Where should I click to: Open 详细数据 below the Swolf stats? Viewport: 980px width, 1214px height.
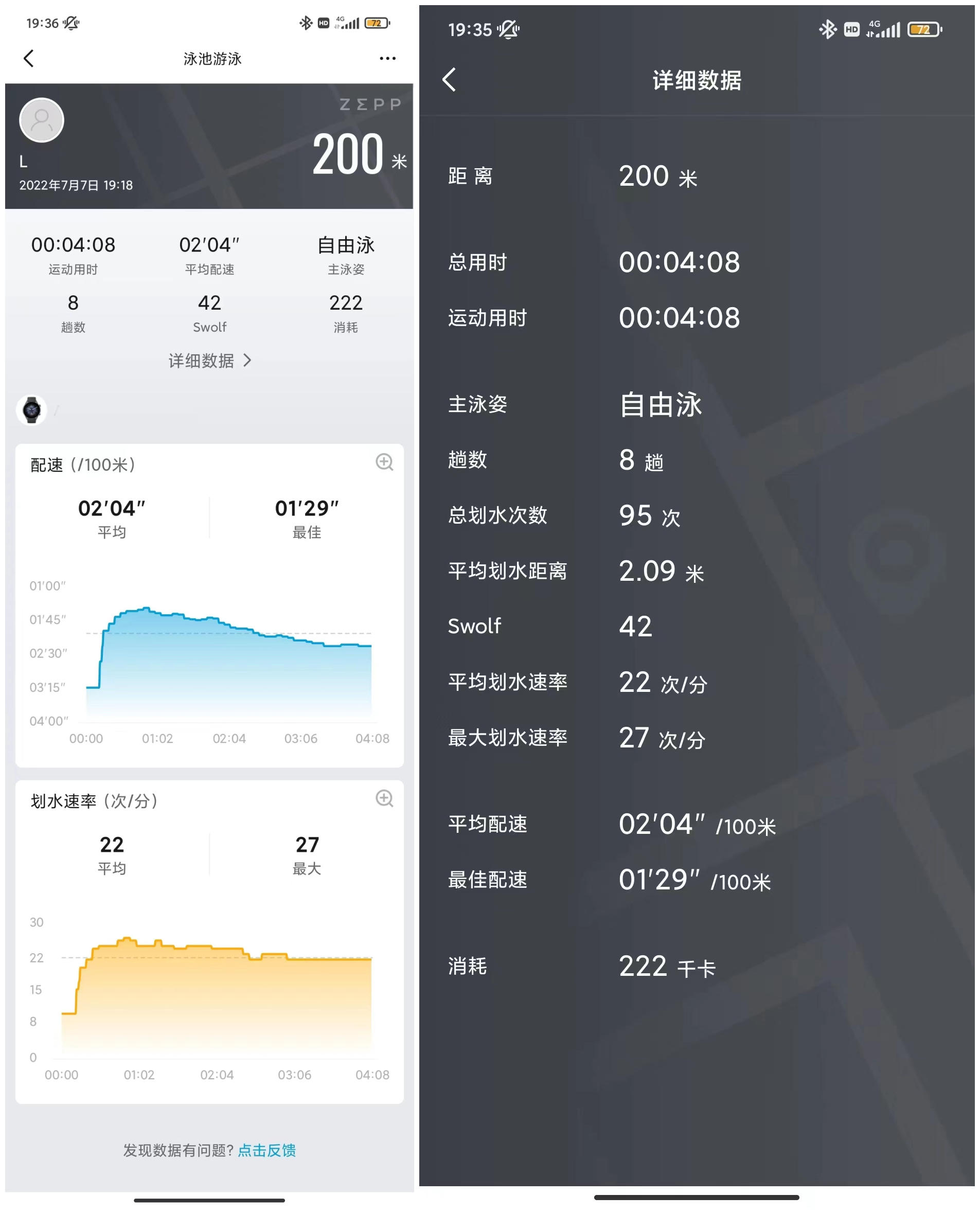coord(209,361)
